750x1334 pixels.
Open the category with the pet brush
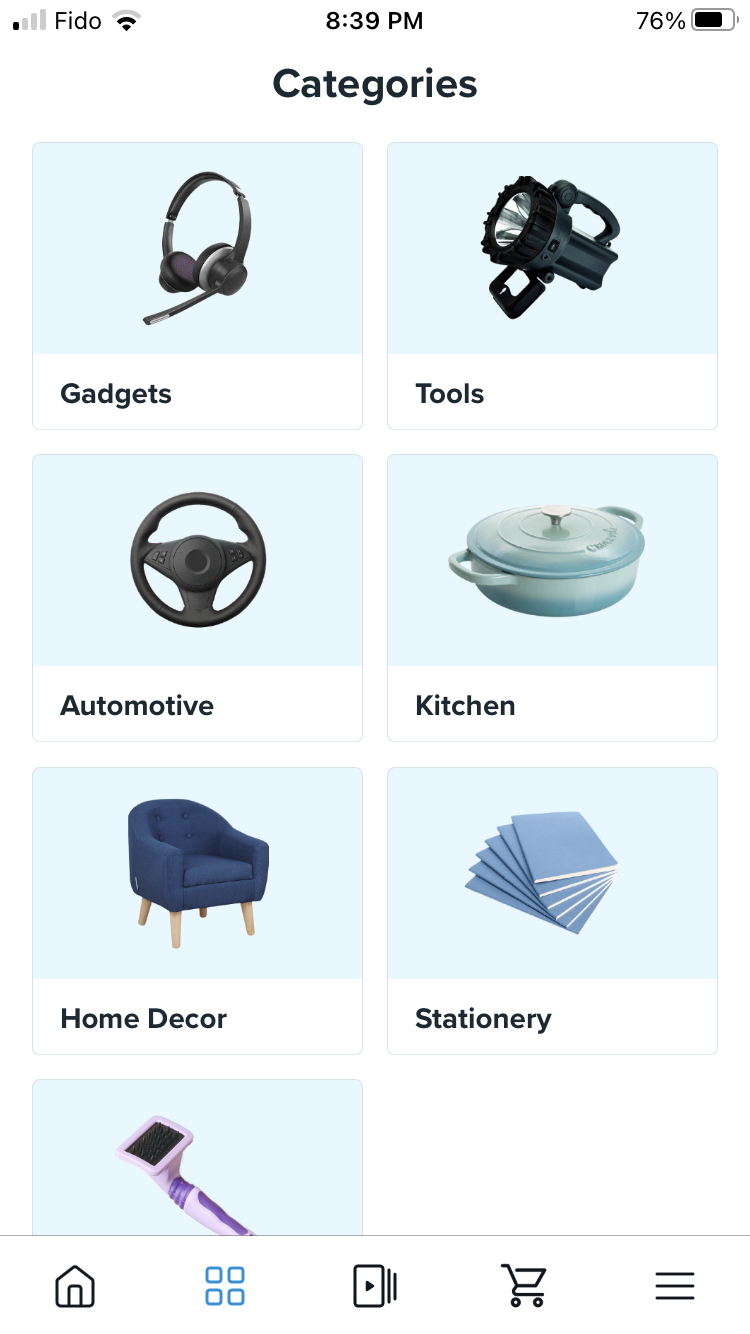tap(197, 1160)
